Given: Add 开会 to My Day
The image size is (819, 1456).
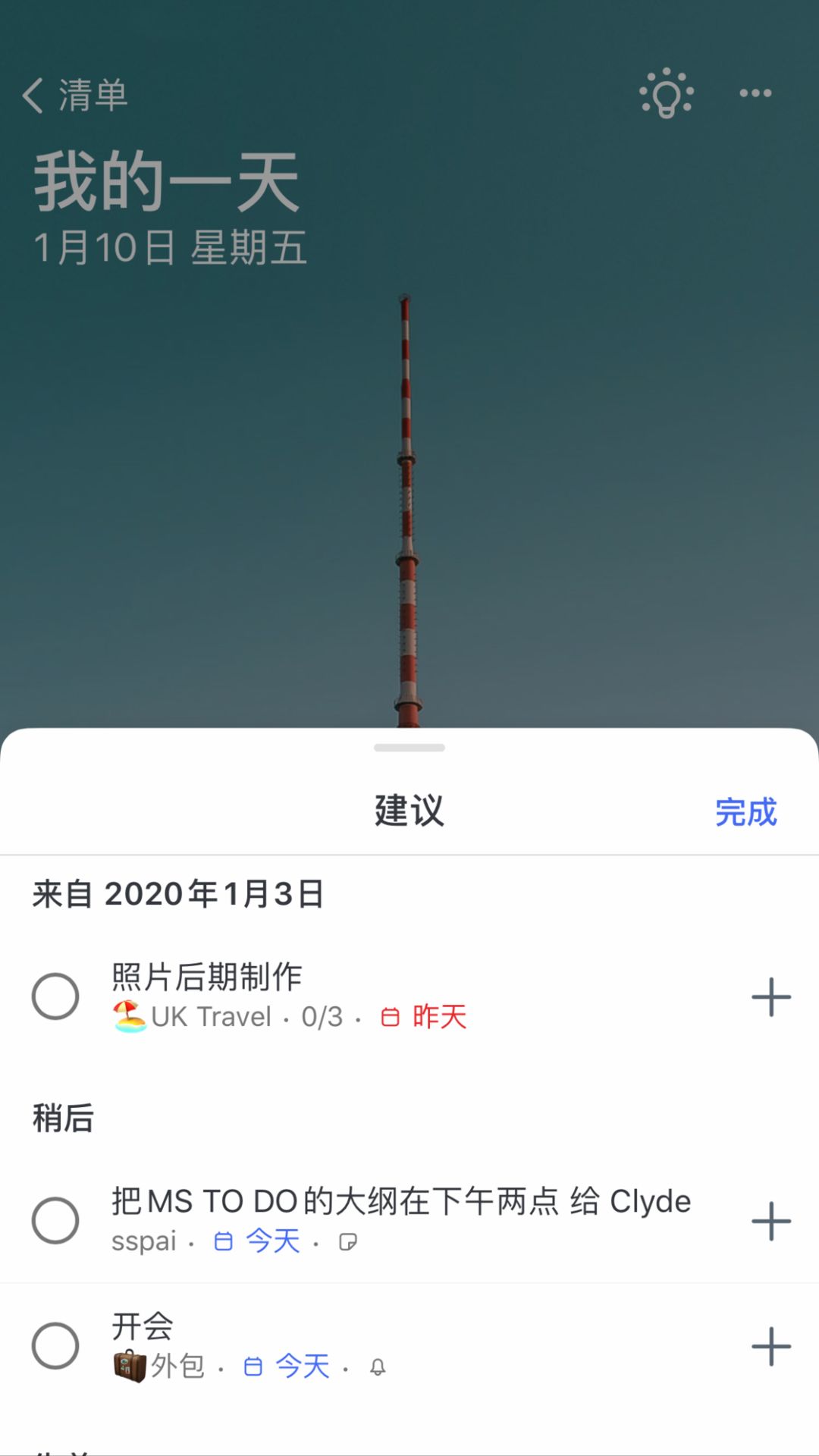Looking at the screenshot, I should (x=770, y=1346).
